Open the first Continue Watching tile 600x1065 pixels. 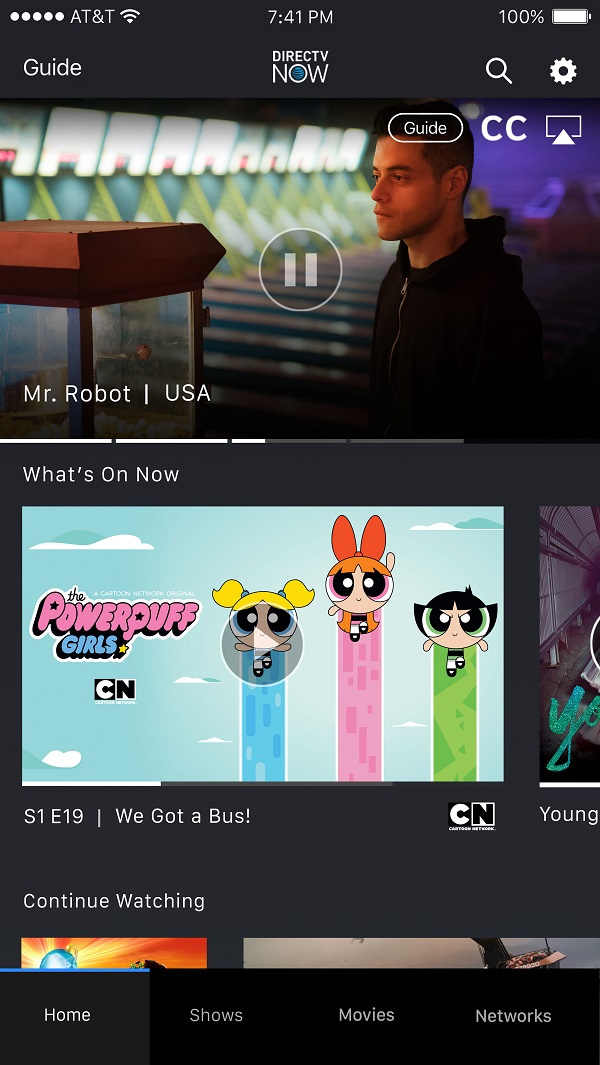tap(114, 953)
